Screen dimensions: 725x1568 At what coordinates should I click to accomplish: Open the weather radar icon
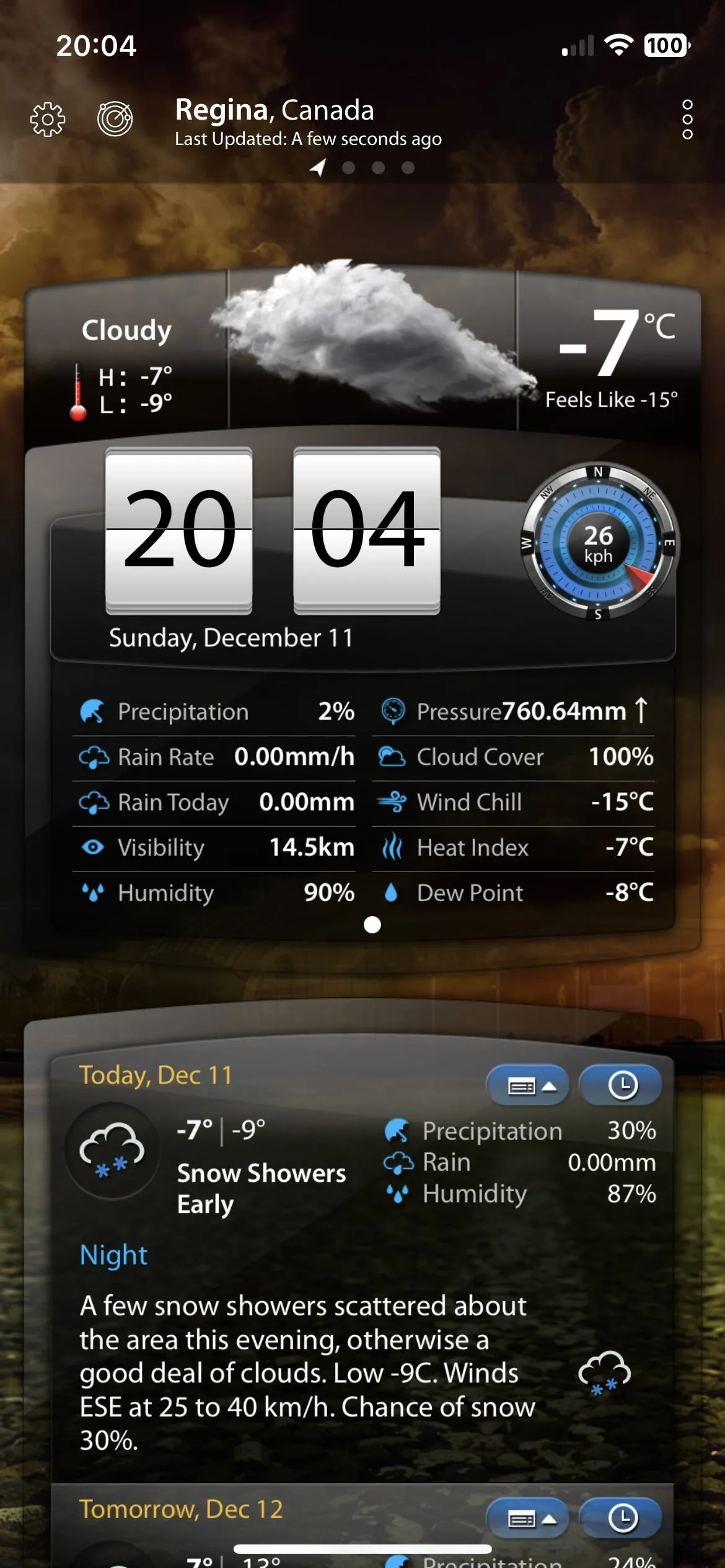pos(115,118)
